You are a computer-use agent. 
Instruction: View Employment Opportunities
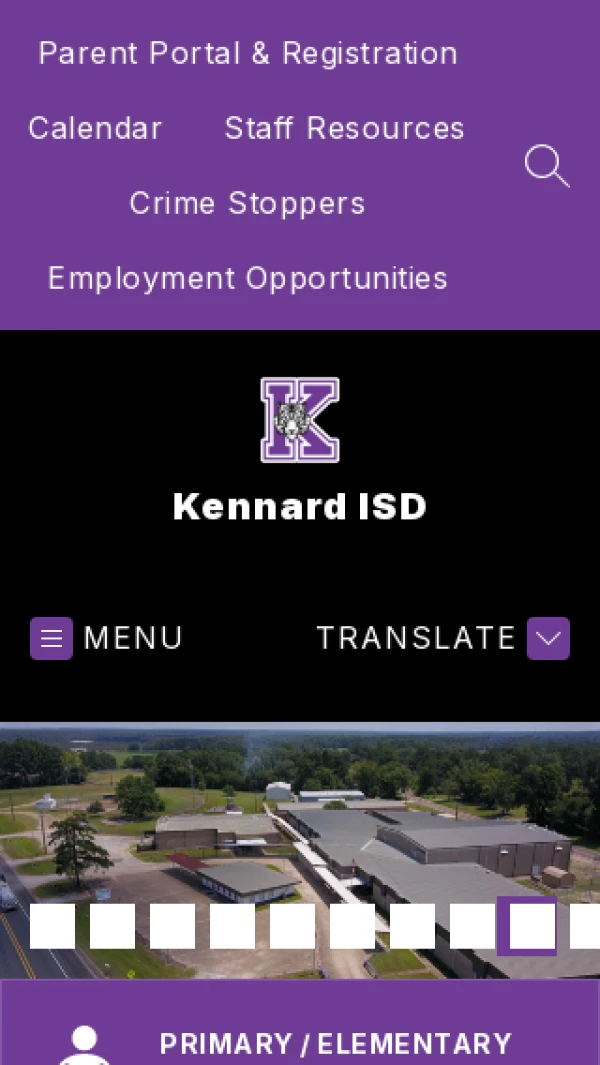pyautogui.click(x=247, y=278)
